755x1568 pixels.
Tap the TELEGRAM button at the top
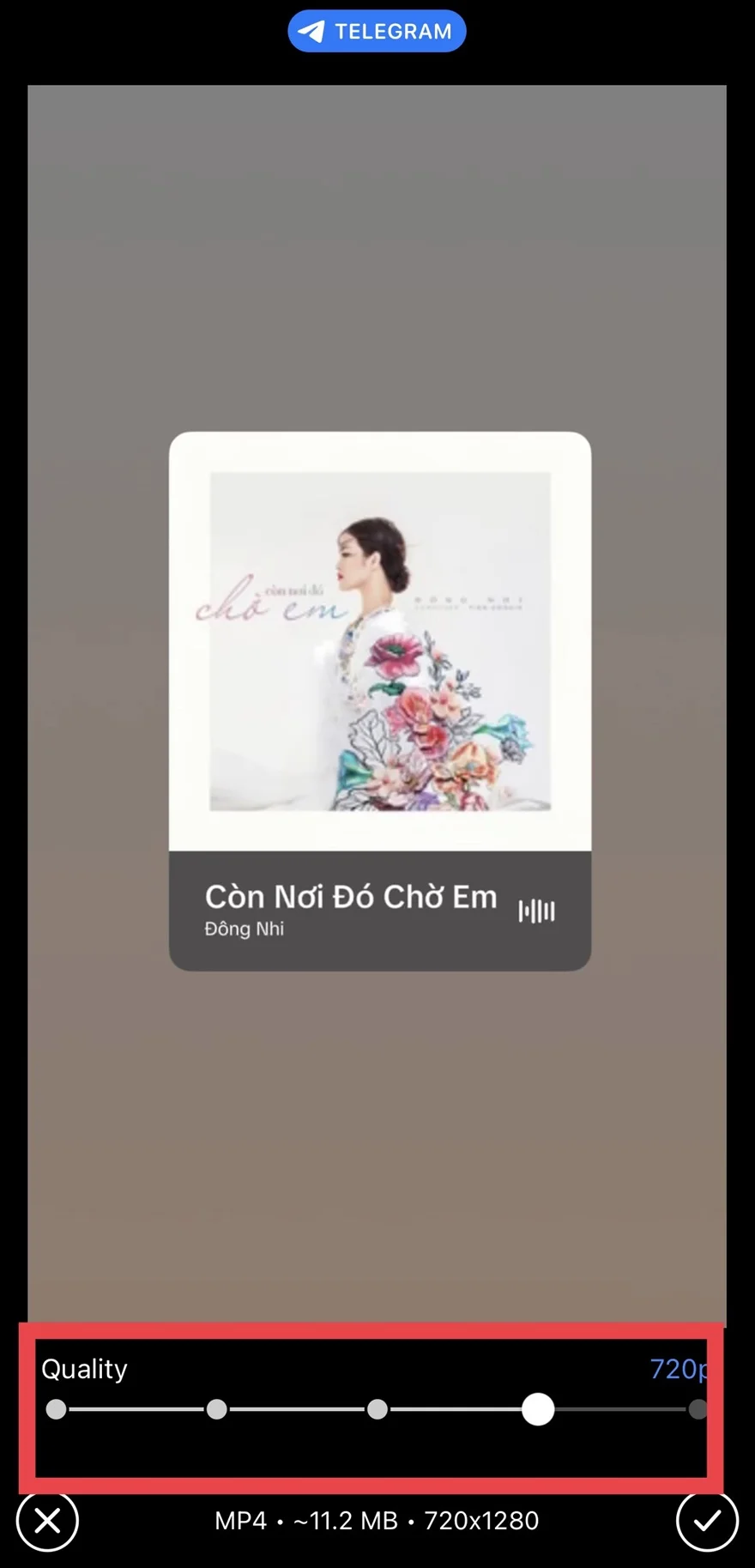[x=377, y=31]
